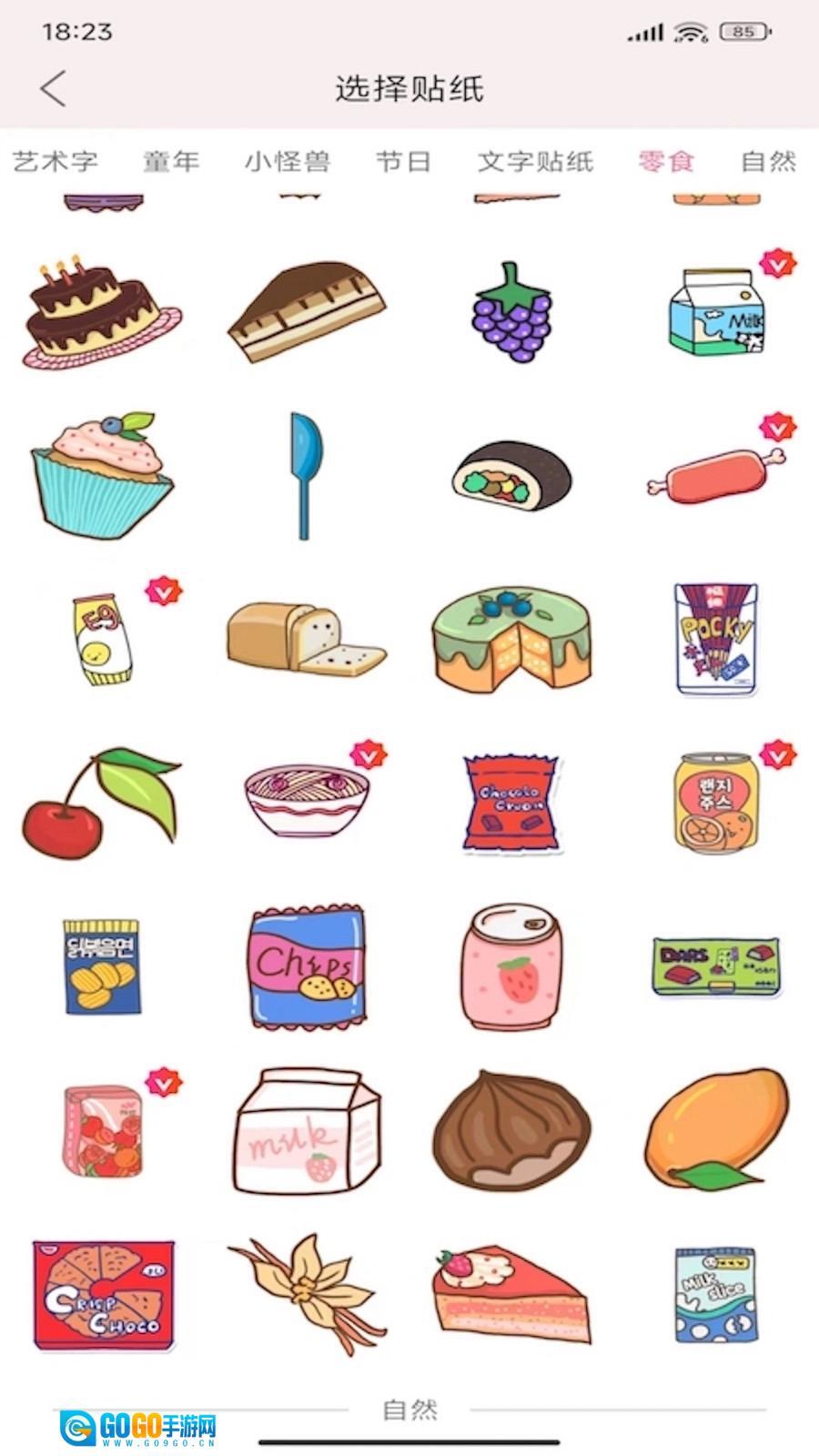Select the strawberry soda can sticker
Viewport: 819px width, 1456px height.
click(x=512, y=966)
